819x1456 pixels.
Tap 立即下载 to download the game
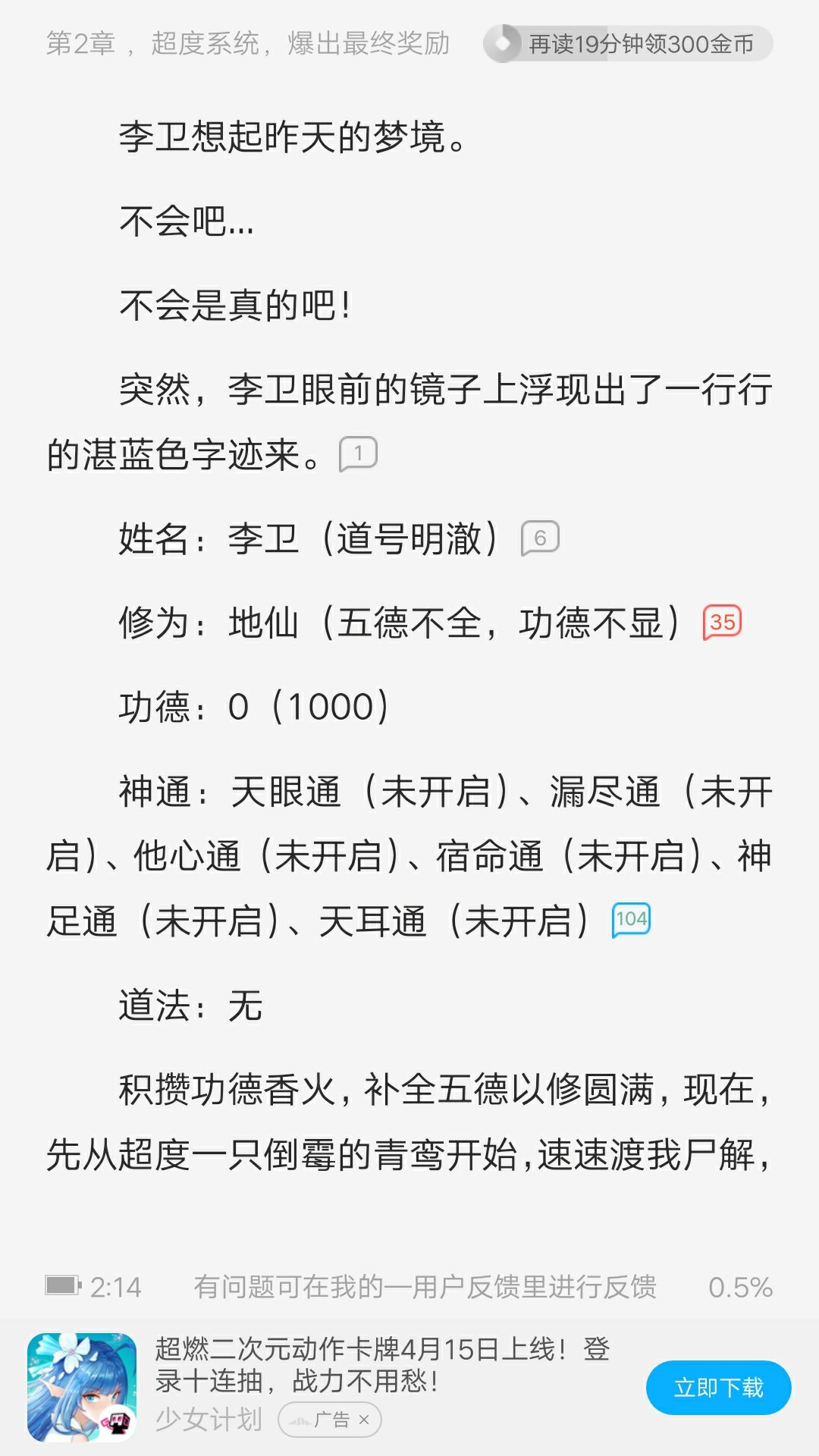click(x=718, y=1387)
